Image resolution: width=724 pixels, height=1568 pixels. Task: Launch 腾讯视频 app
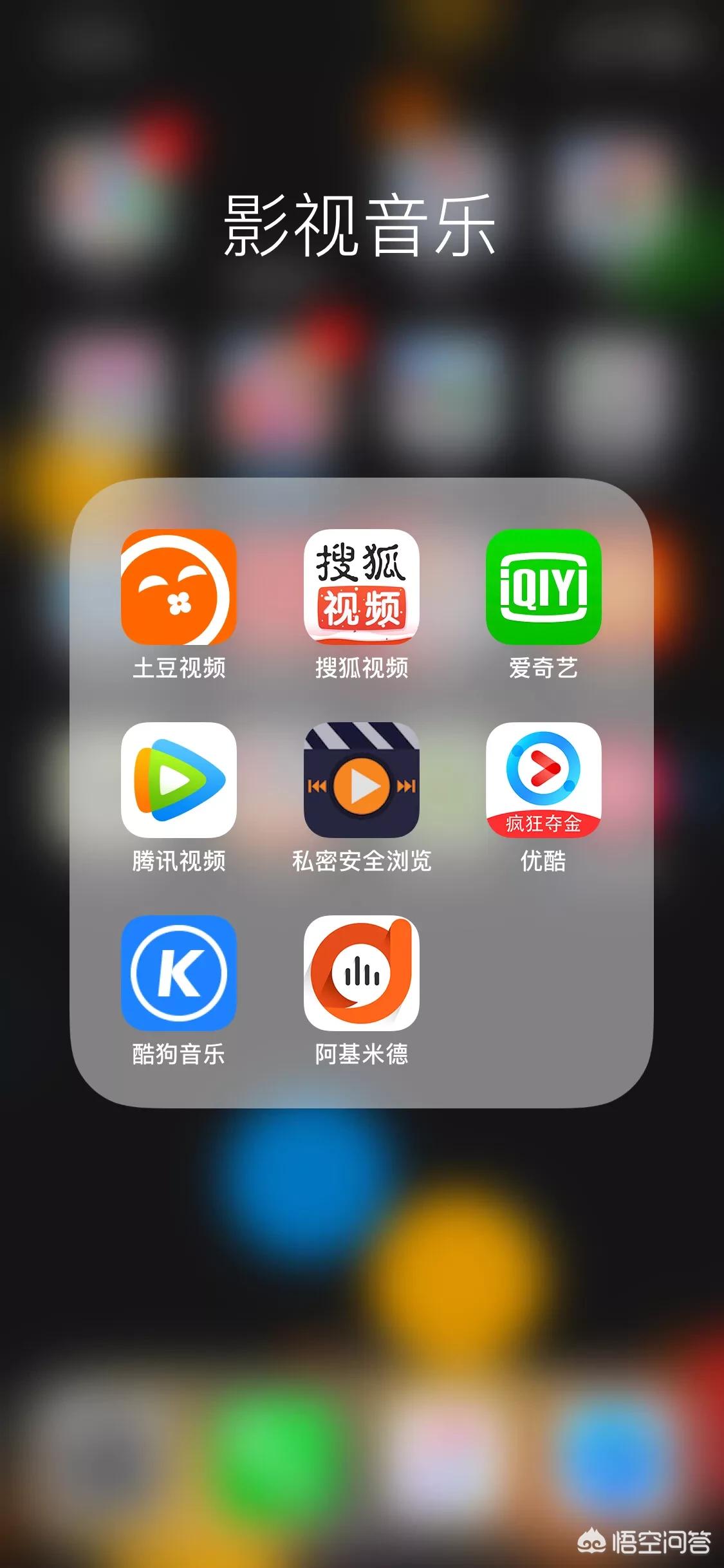[x=179, y=779]
